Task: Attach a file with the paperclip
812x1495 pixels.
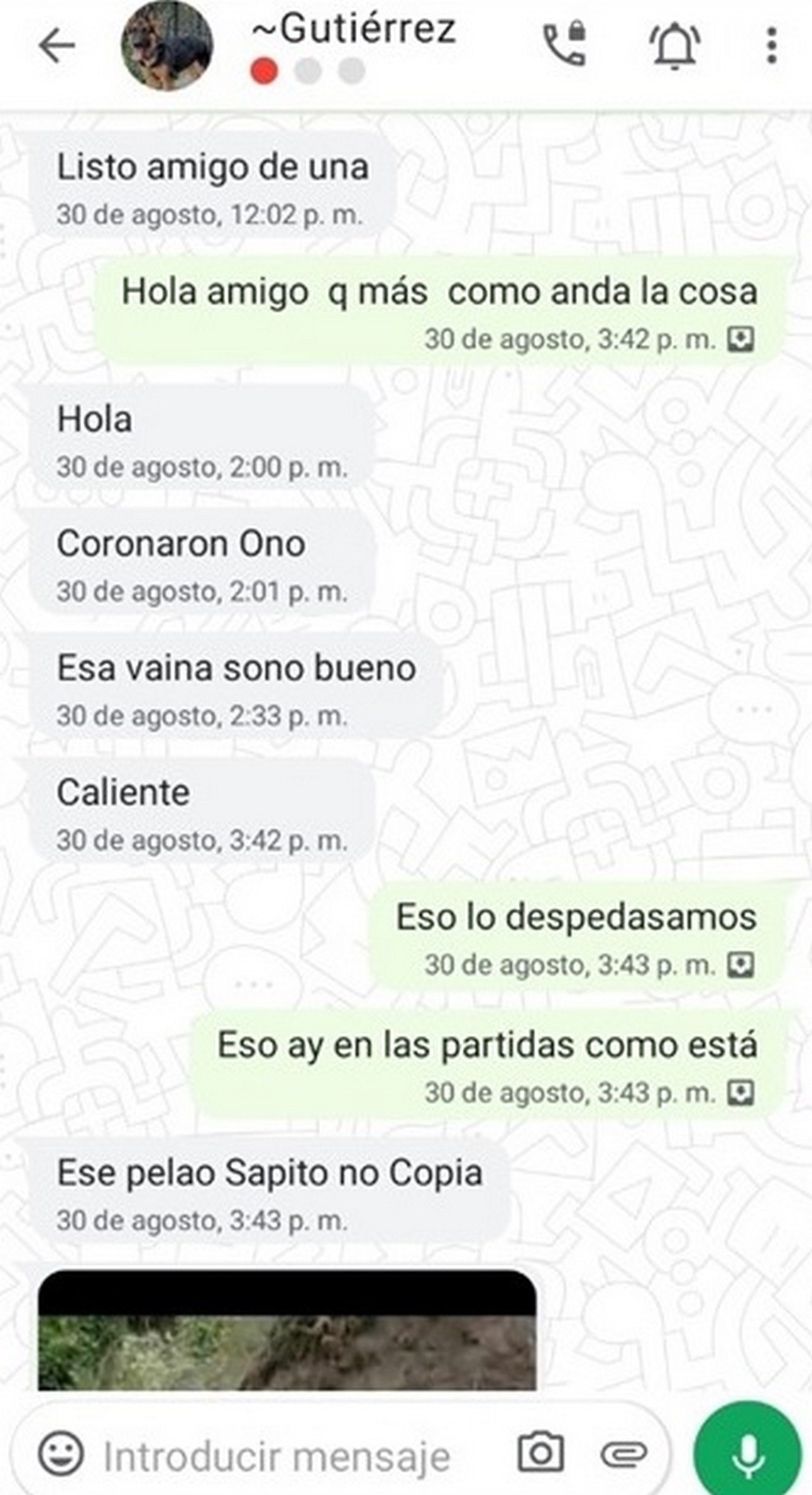Action: [x=624, y=1453]
